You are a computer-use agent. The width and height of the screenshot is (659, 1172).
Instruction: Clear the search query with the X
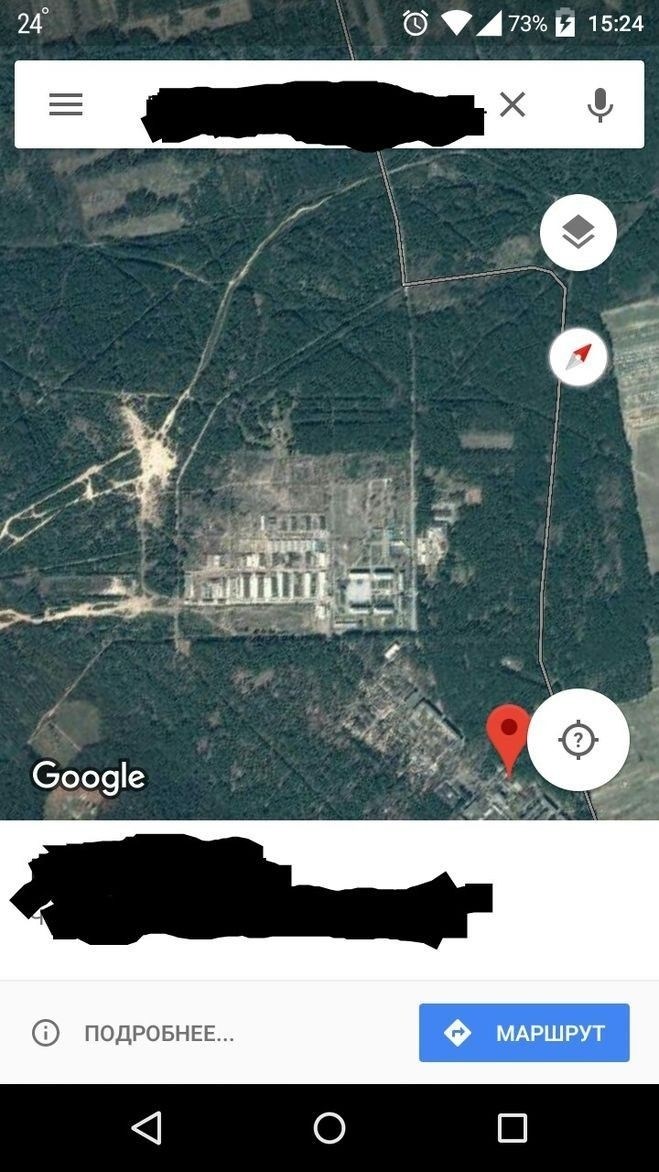tap(512, 104)
